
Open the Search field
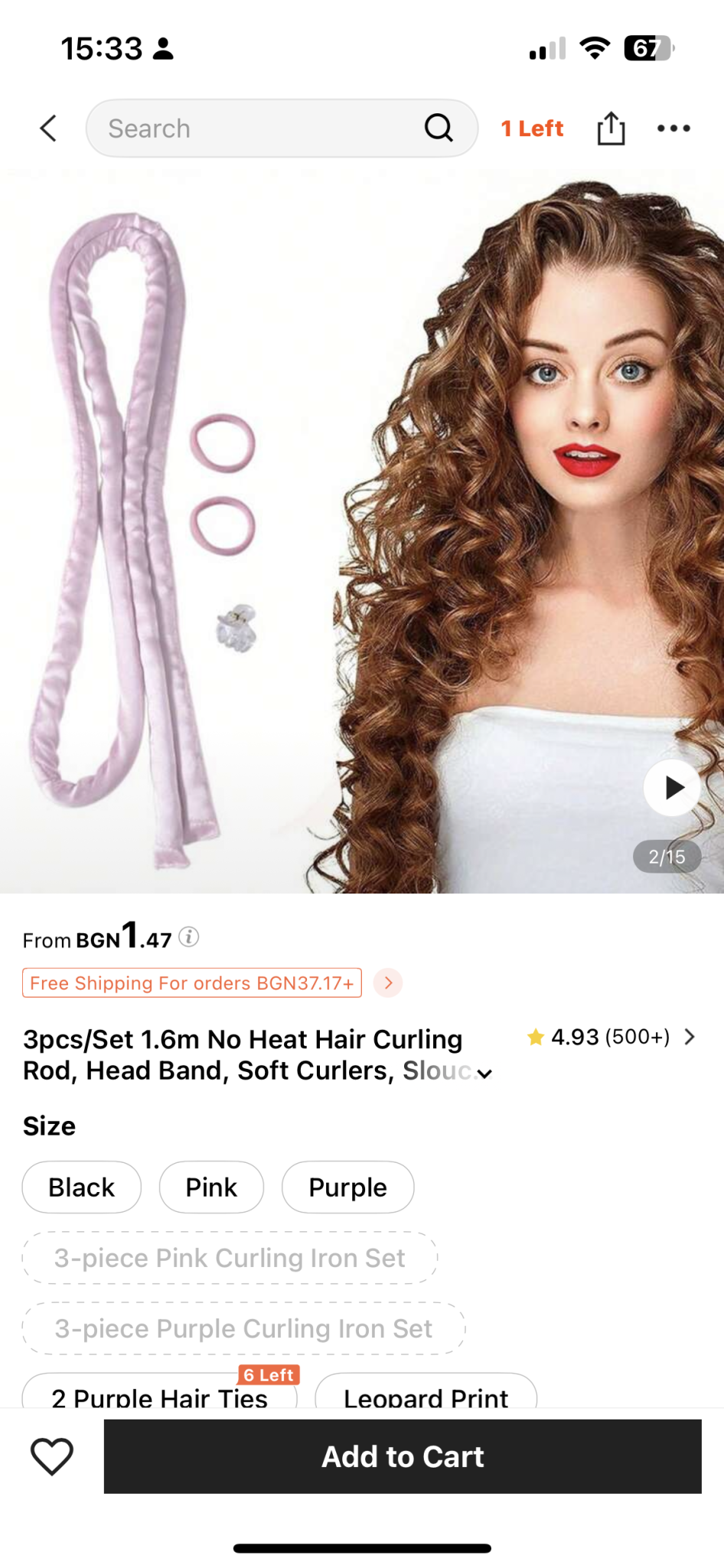point(260,129)
